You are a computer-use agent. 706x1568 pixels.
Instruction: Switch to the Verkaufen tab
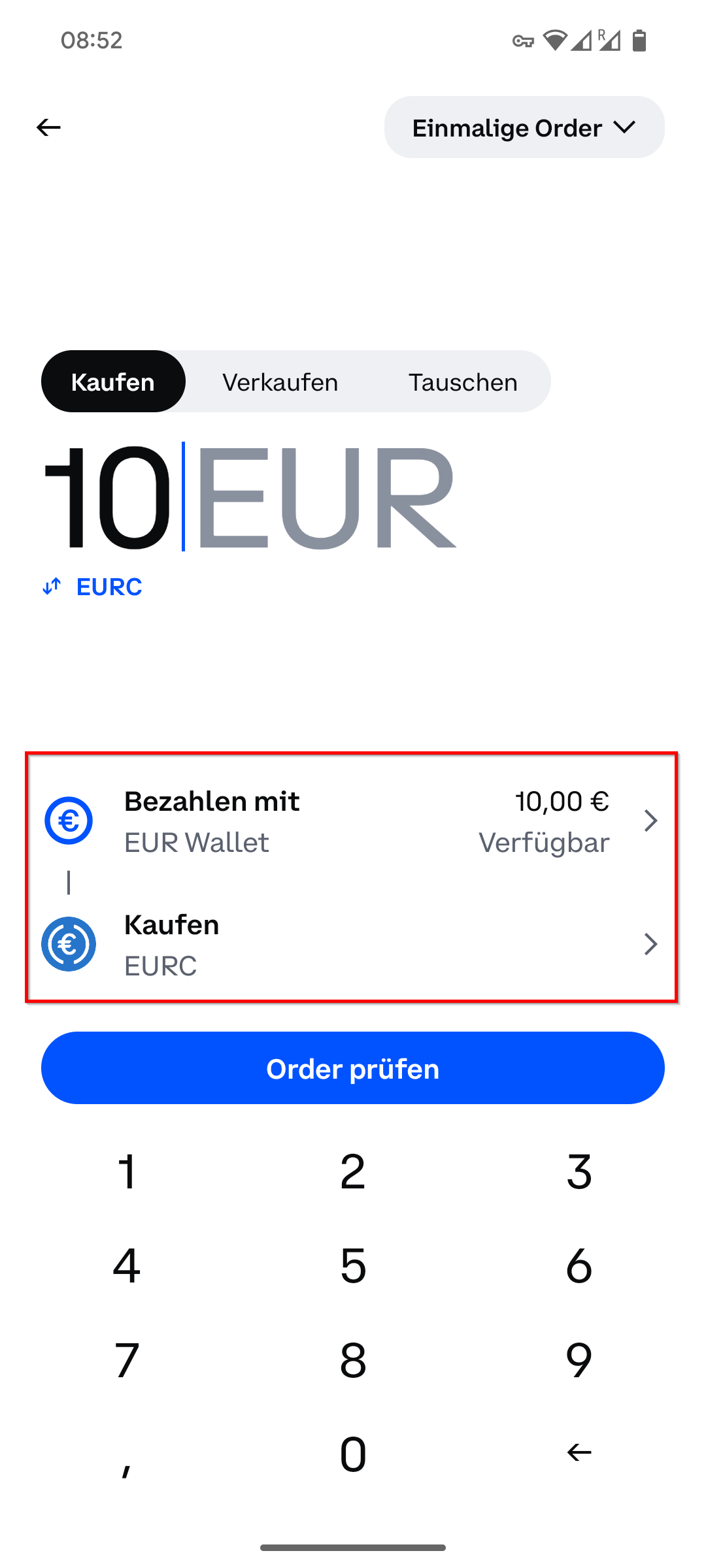point(280,382)
